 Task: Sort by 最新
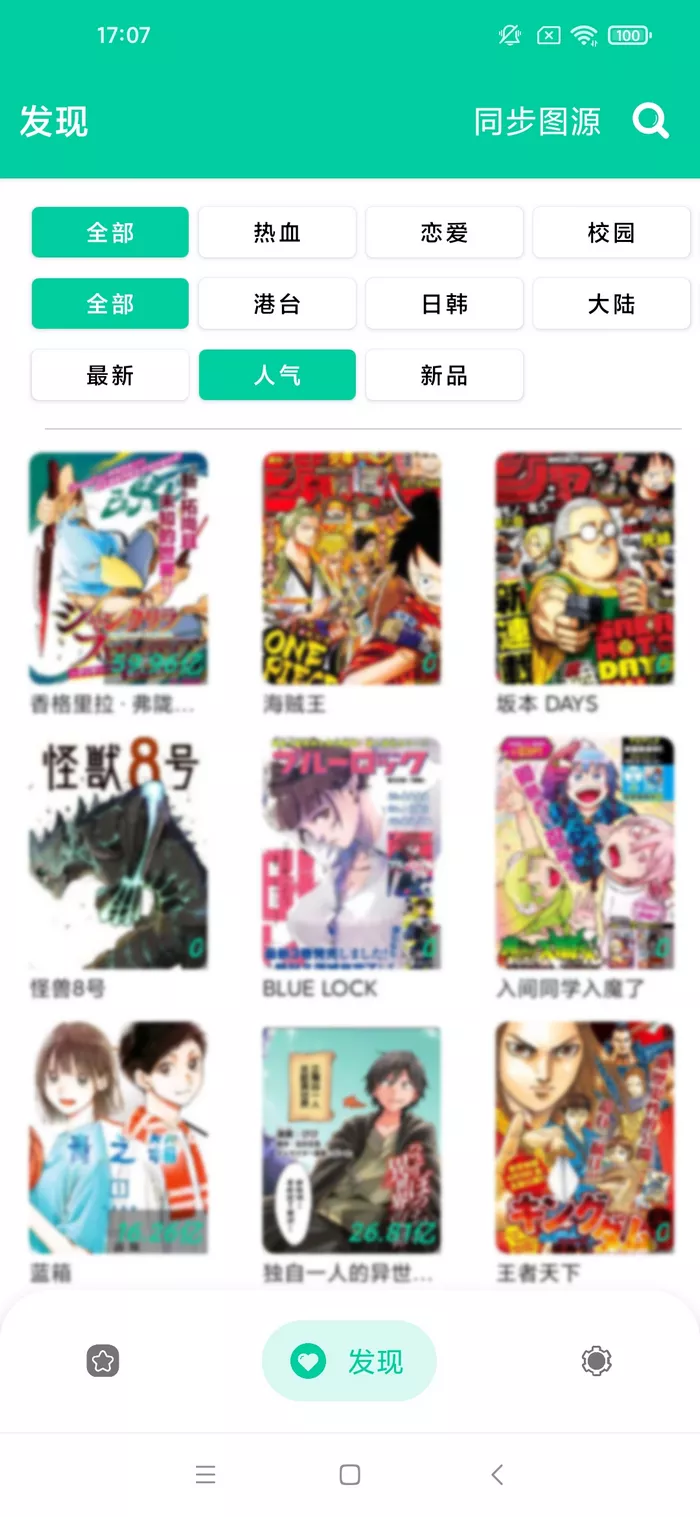click(110, 375)
